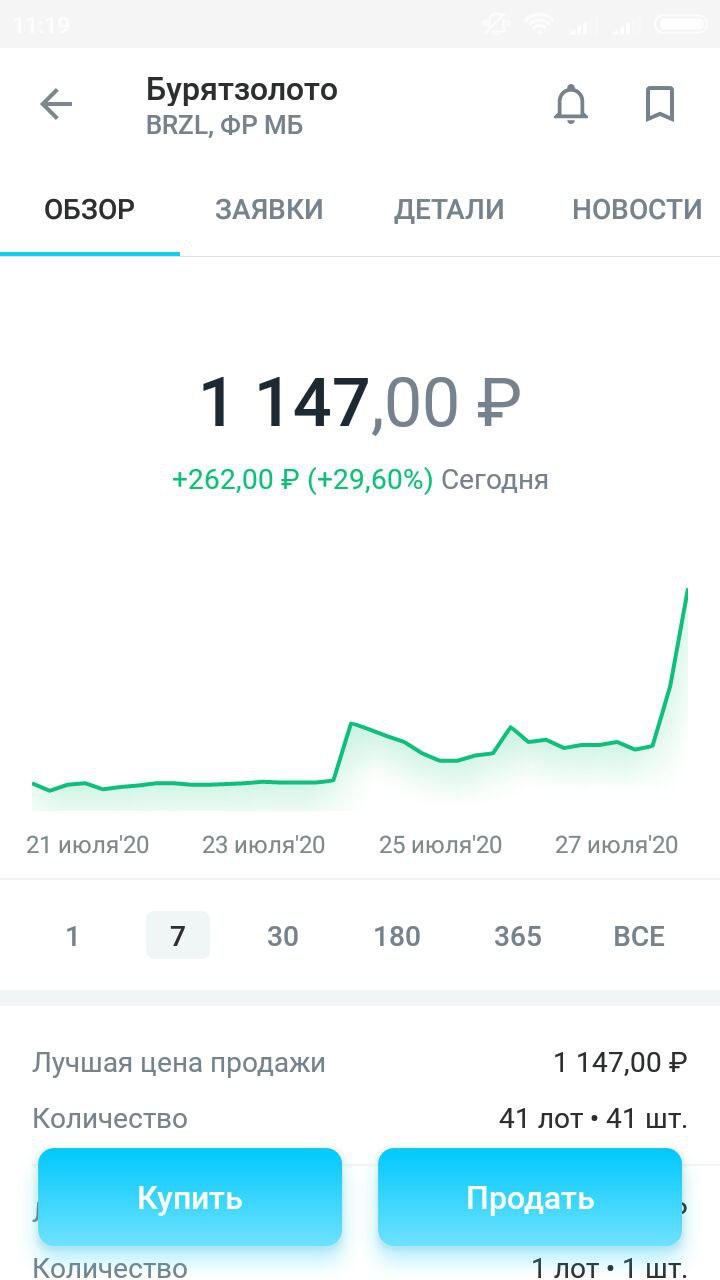720x1280 pixels.
Task: View the 365 day chart
Action: pos(518,936)
